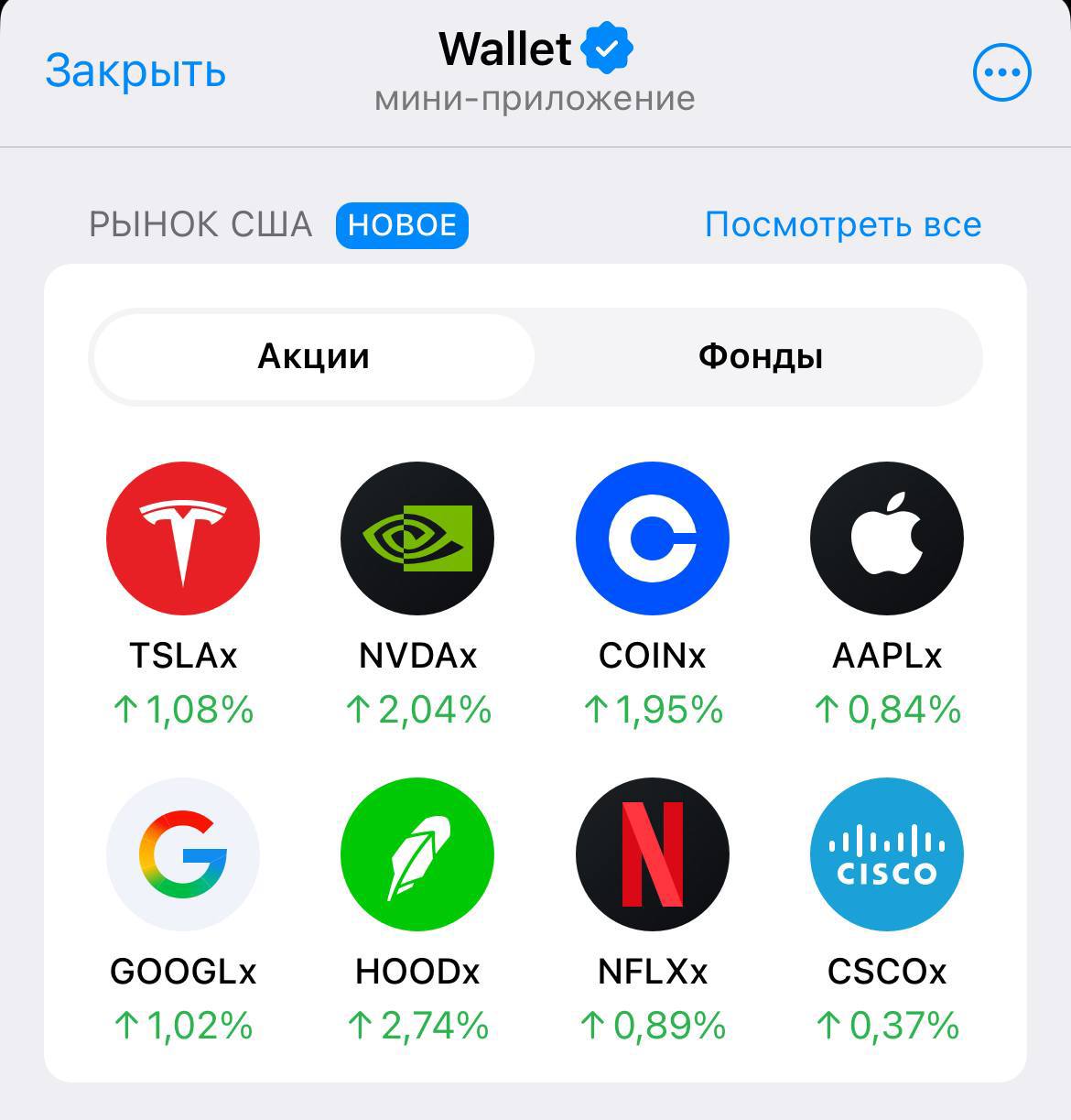Click the Robinhood HOODx logo
Image resolution: width=1071 pixels, height=1120 pixels.
click(416, 854)
